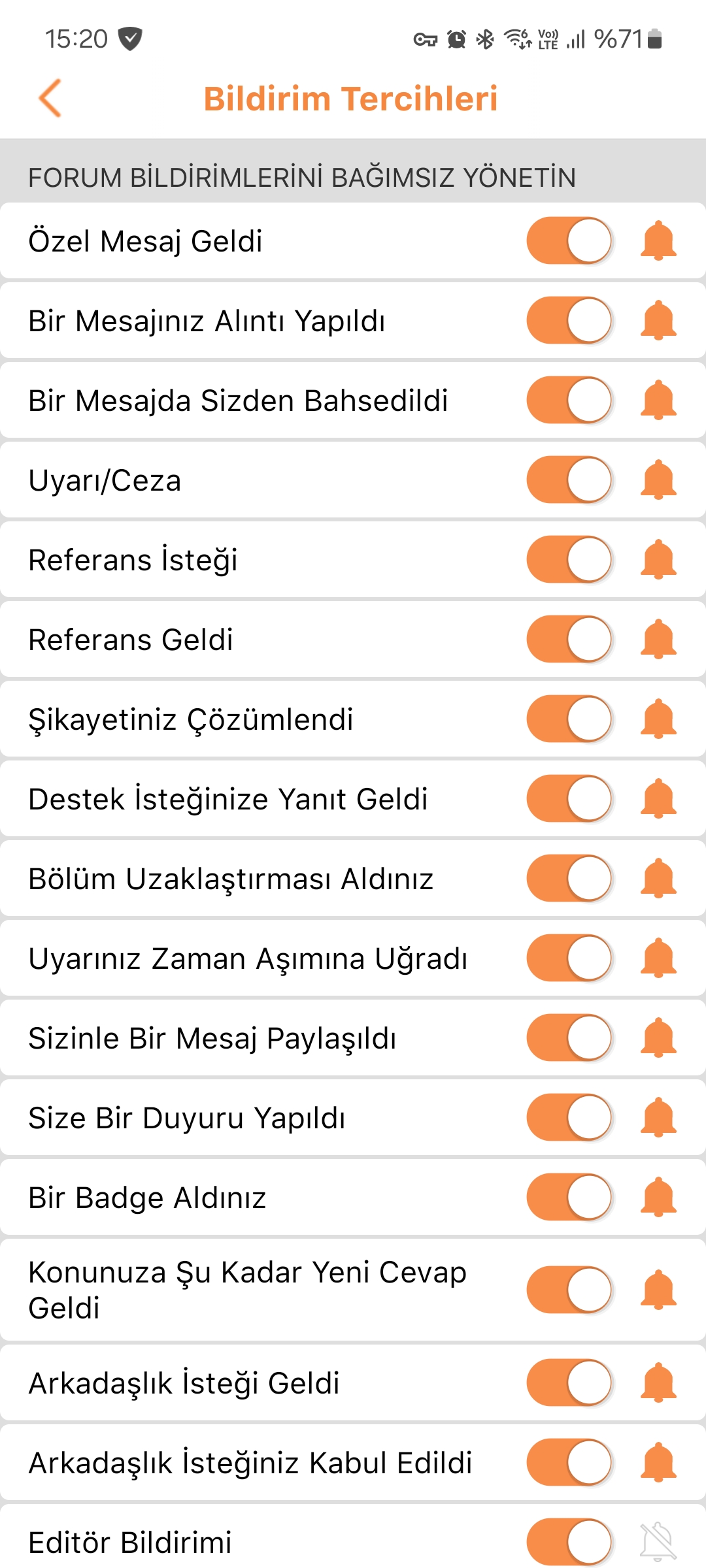Toggle Konunuza Şu Kadar Yeni Cevap Geldi
706x1568 pixels.
[x=569, y=1290]
